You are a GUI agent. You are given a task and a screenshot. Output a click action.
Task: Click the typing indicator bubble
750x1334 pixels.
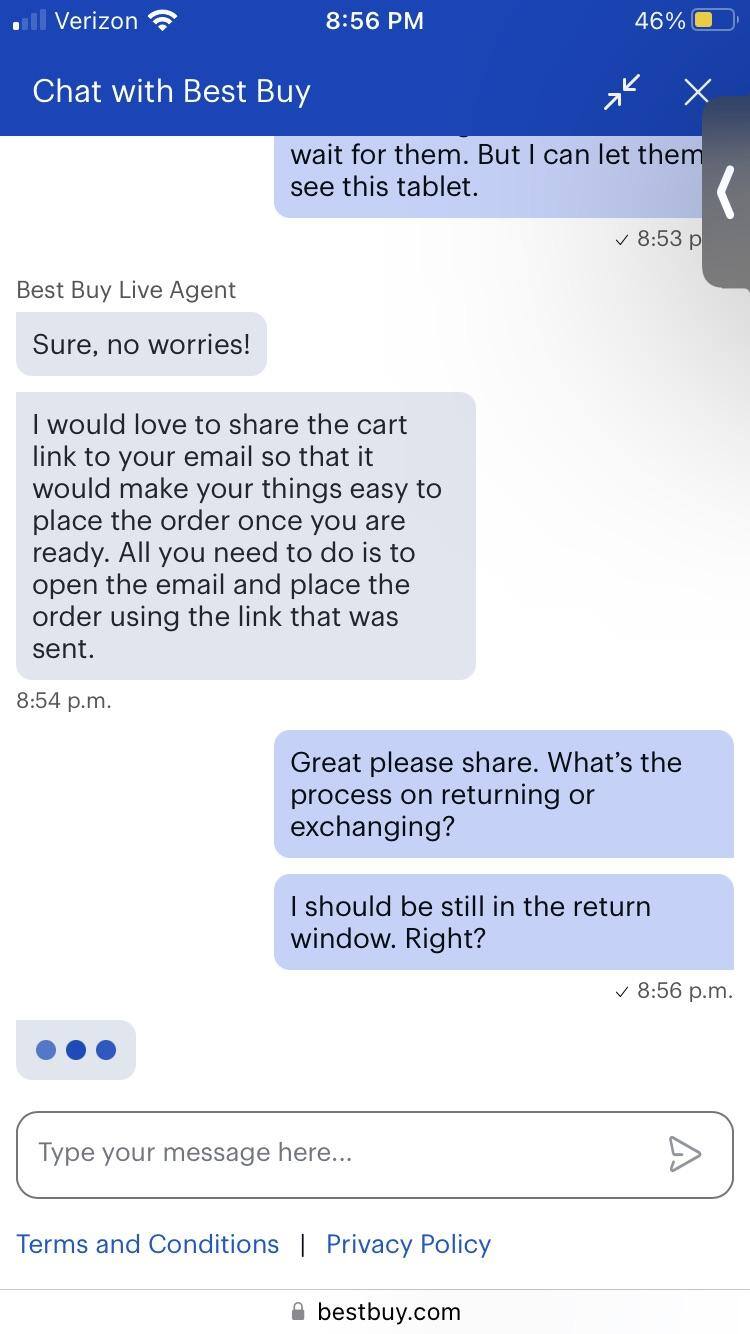[x=76, y=1050]
